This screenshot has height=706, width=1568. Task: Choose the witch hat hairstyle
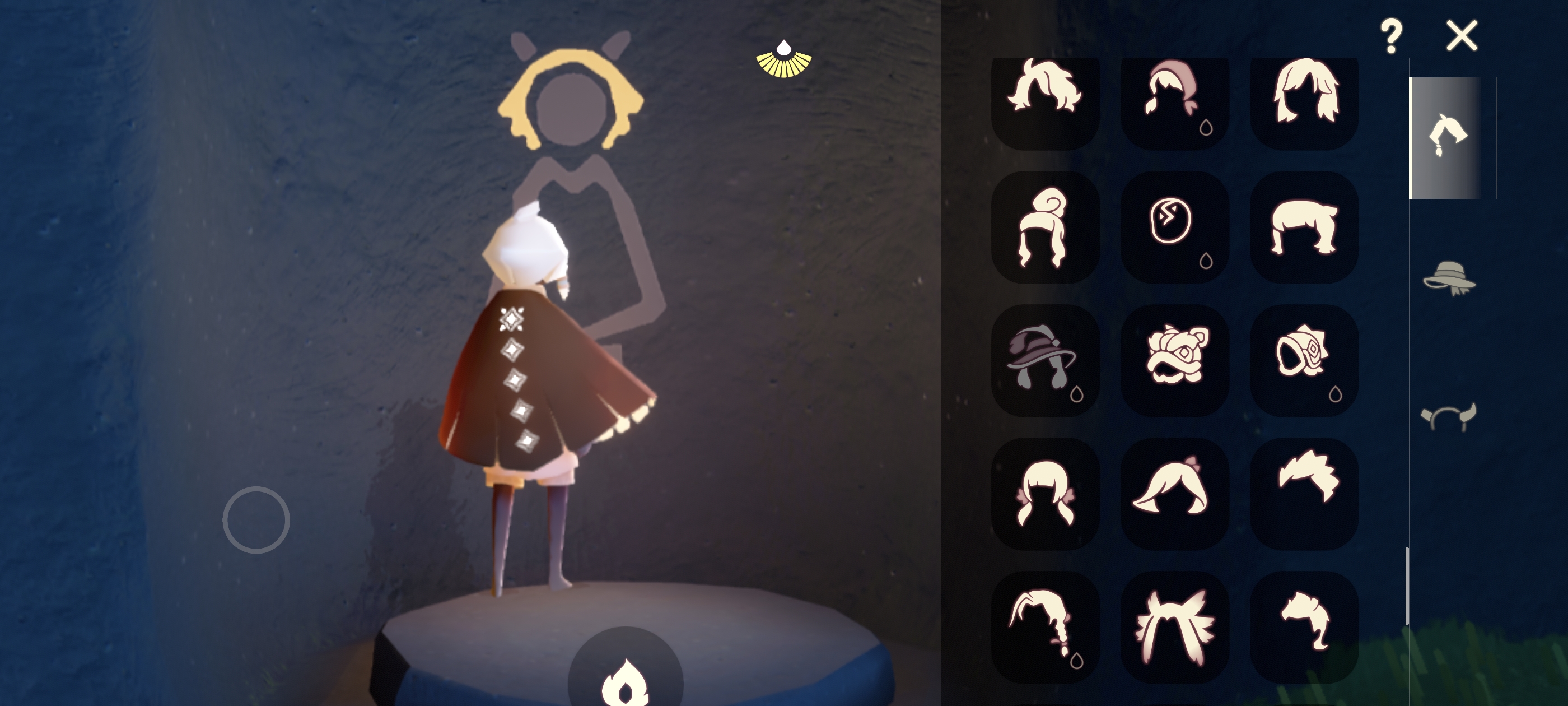pos(1045,359)
